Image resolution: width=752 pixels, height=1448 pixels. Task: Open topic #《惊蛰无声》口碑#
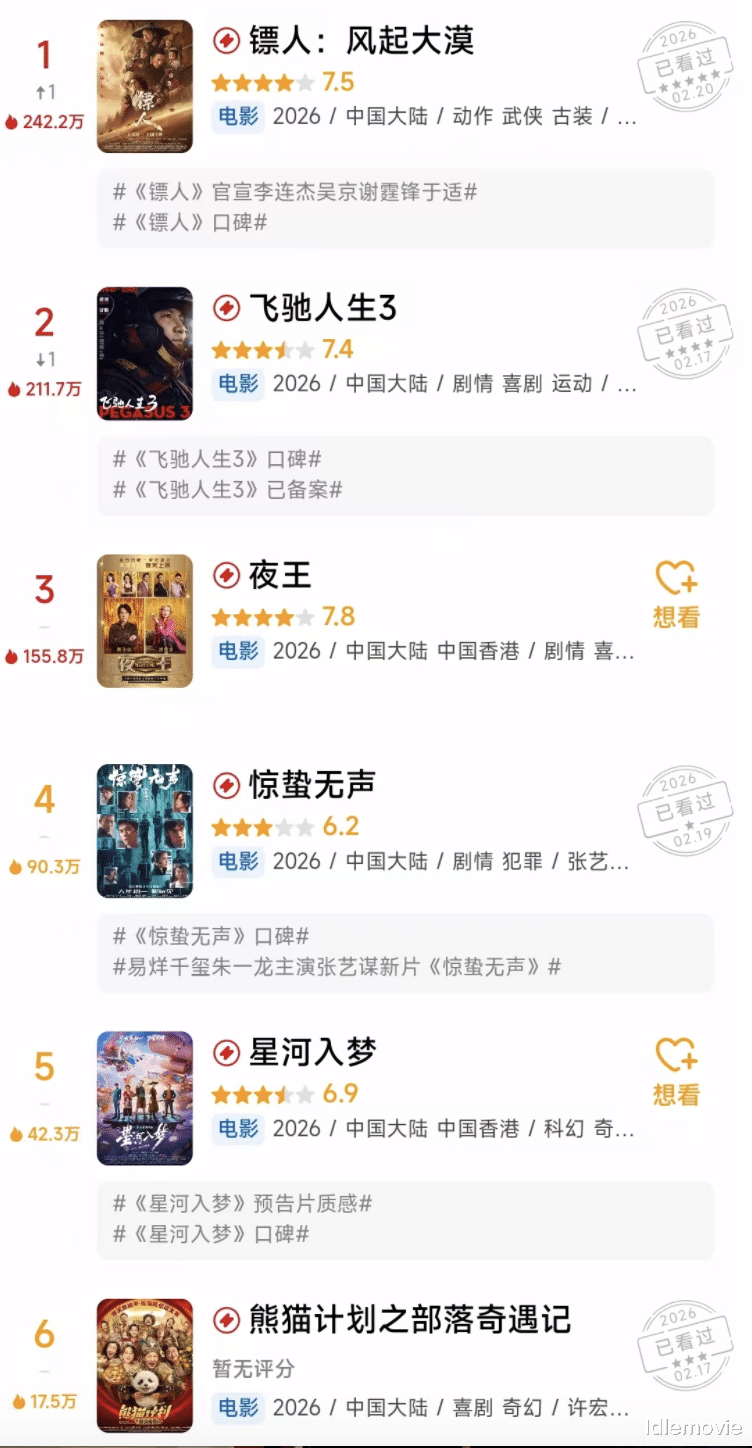coord(211,936)
